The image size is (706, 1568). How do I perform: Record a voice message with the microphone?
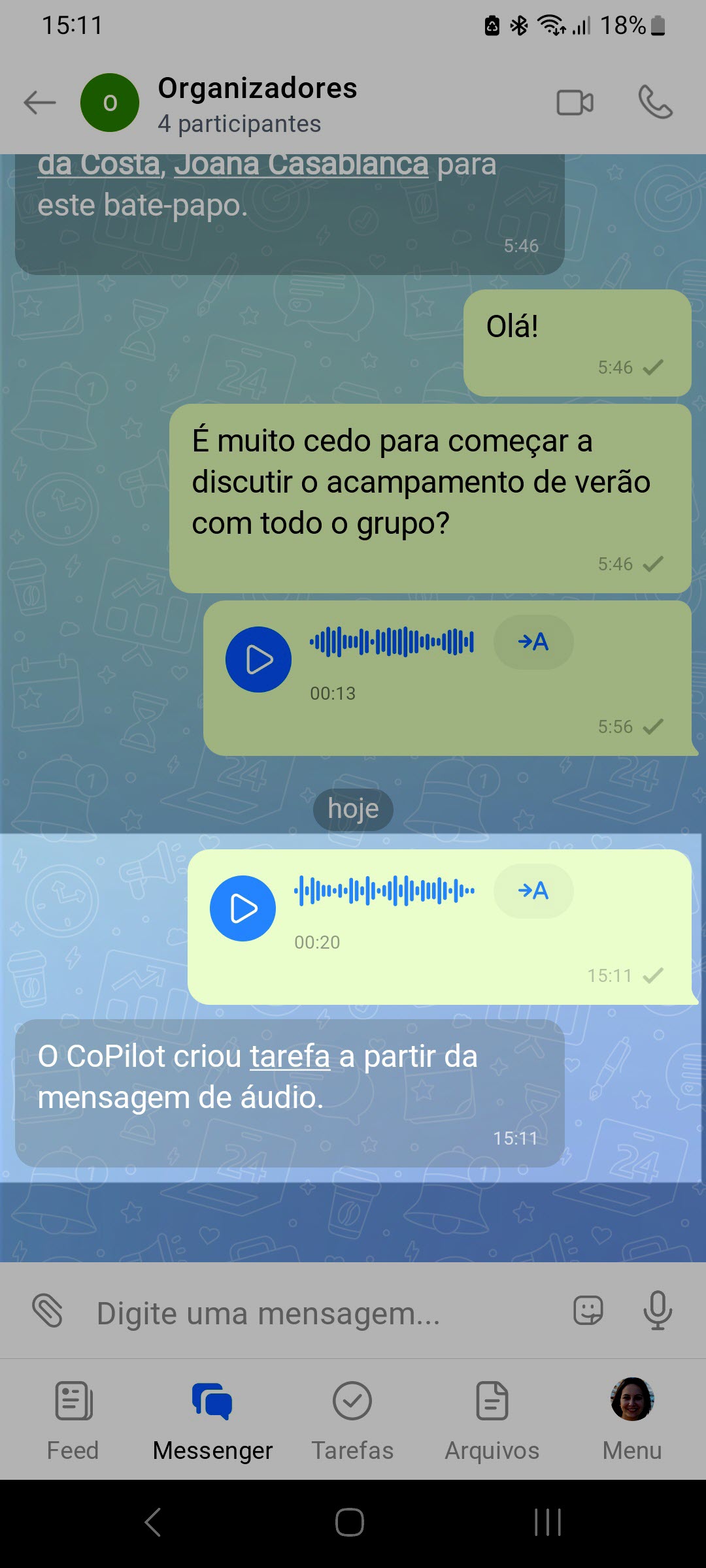coord(658,1311)
